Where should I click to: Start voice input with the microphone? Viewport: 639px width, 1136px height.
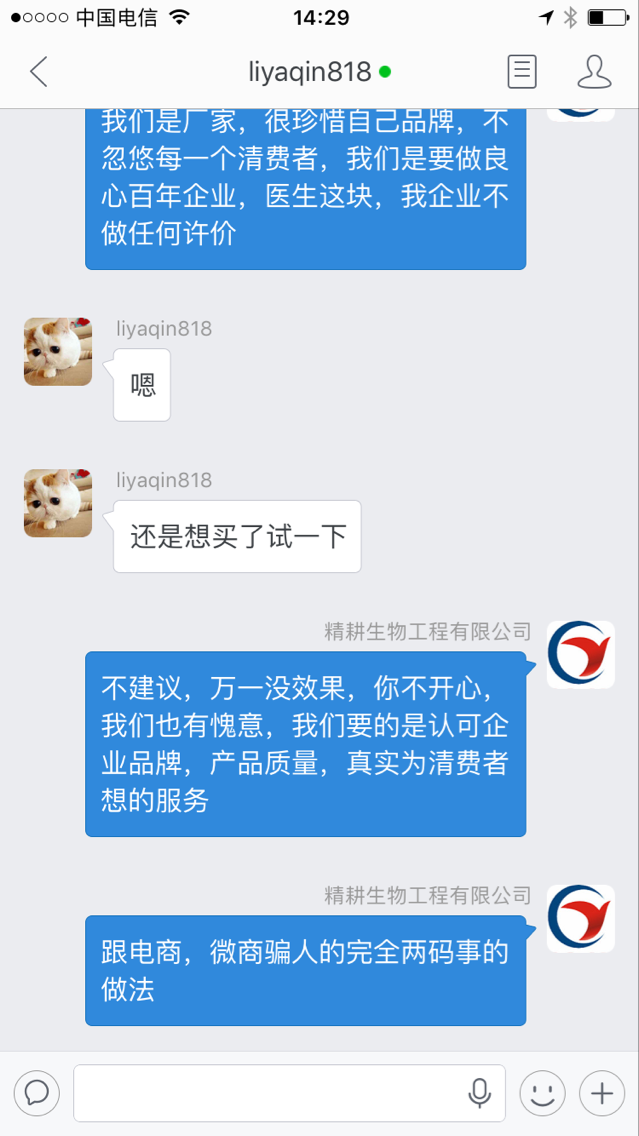[x=479, y=1093]
